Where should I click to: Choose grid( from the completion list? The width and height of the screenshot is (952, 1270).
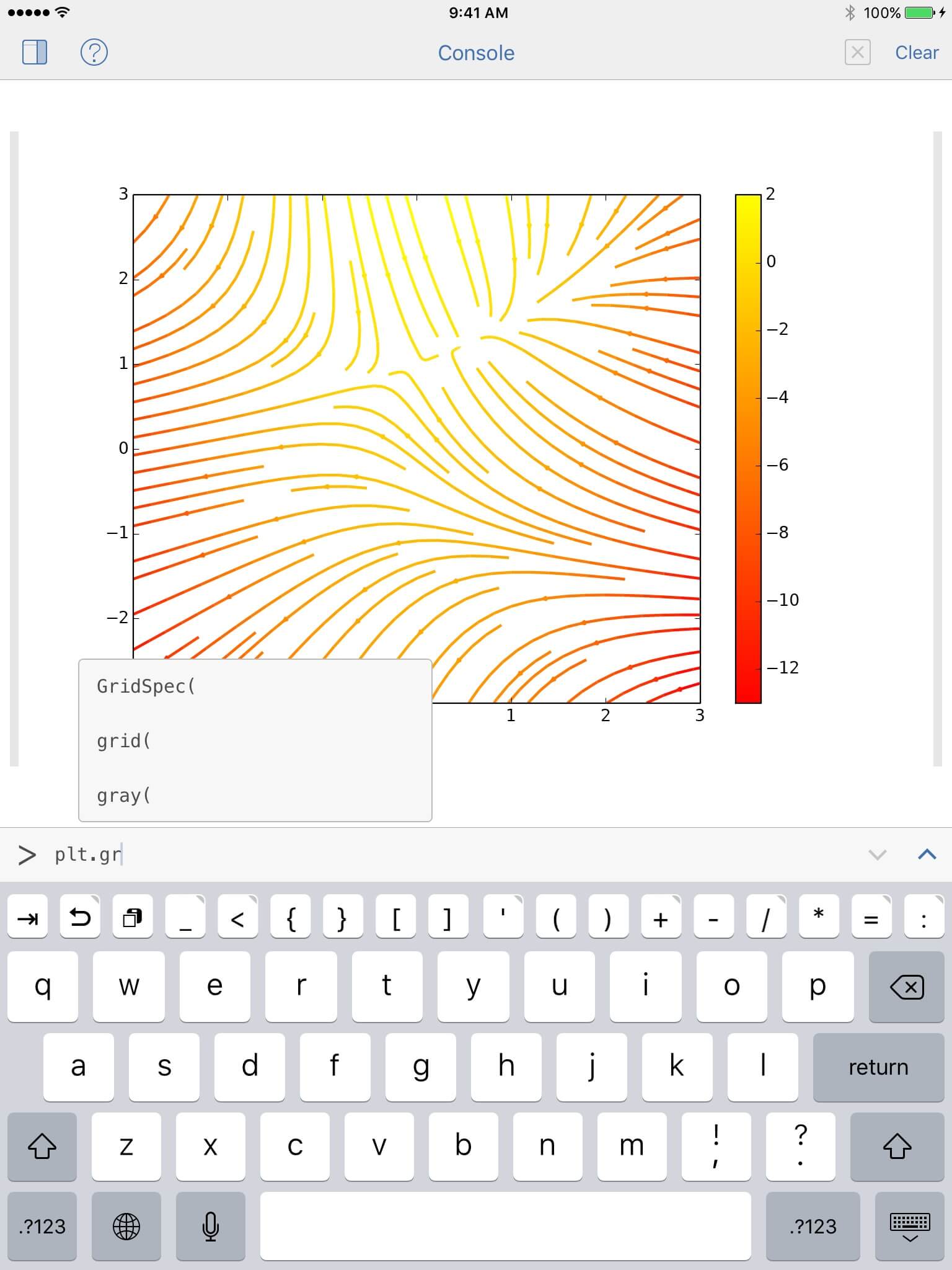coord(124,741)
